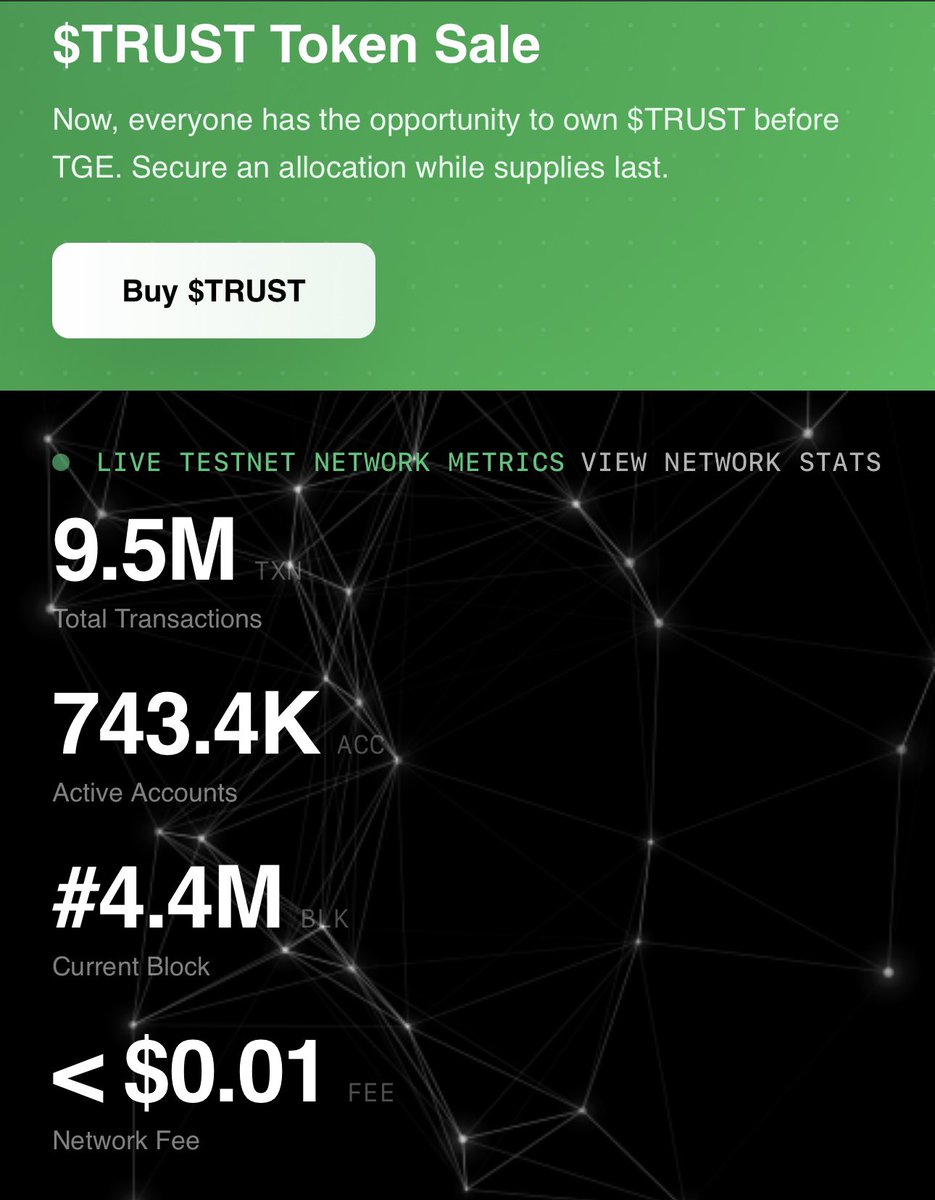This screenshot has height=1200, width=935.
Task: Tap the Buy $TRUST button
Action: click(213, 291)
